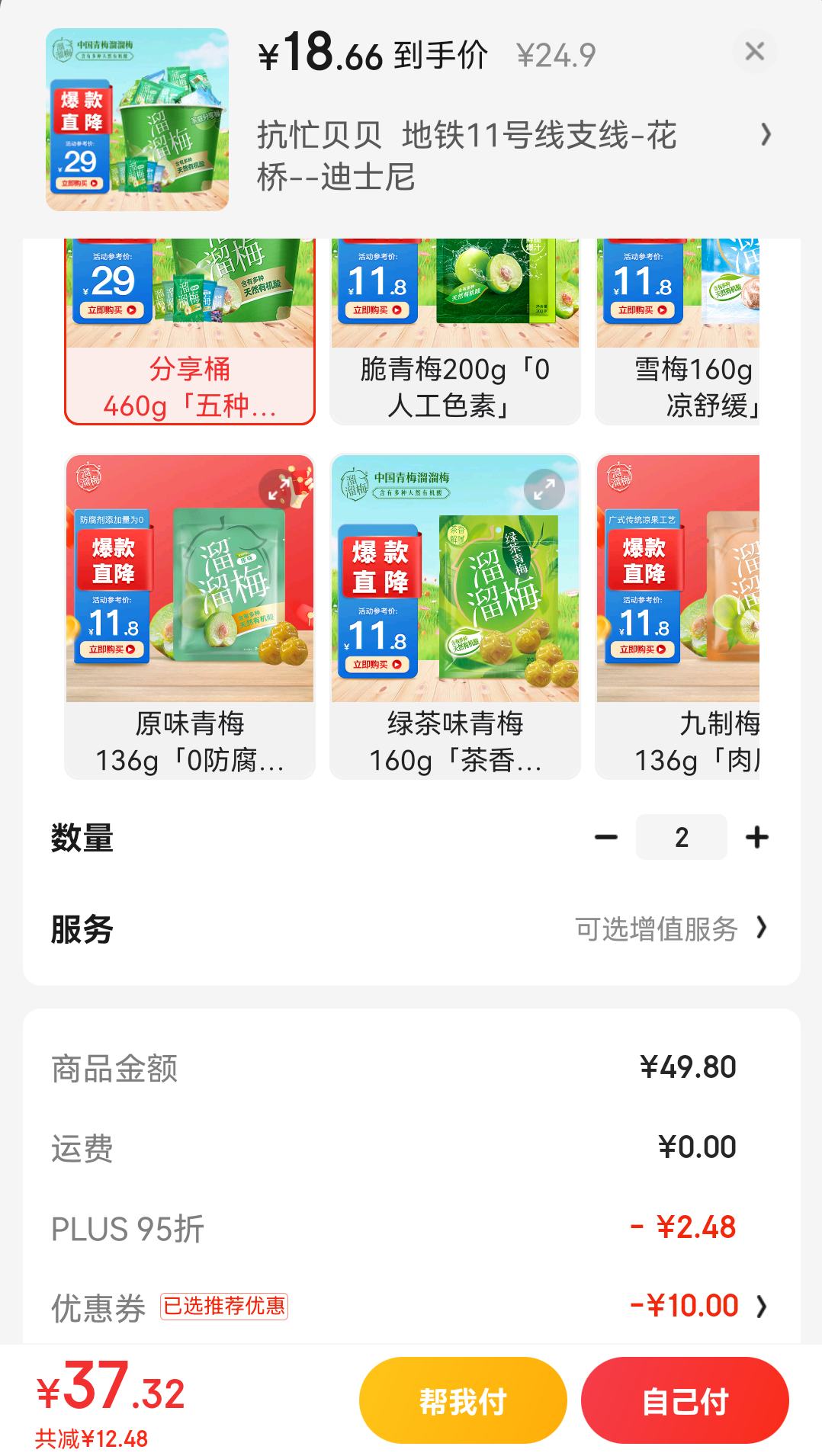
Task: Decrease quantity with minus button
Action: point(606,838)
